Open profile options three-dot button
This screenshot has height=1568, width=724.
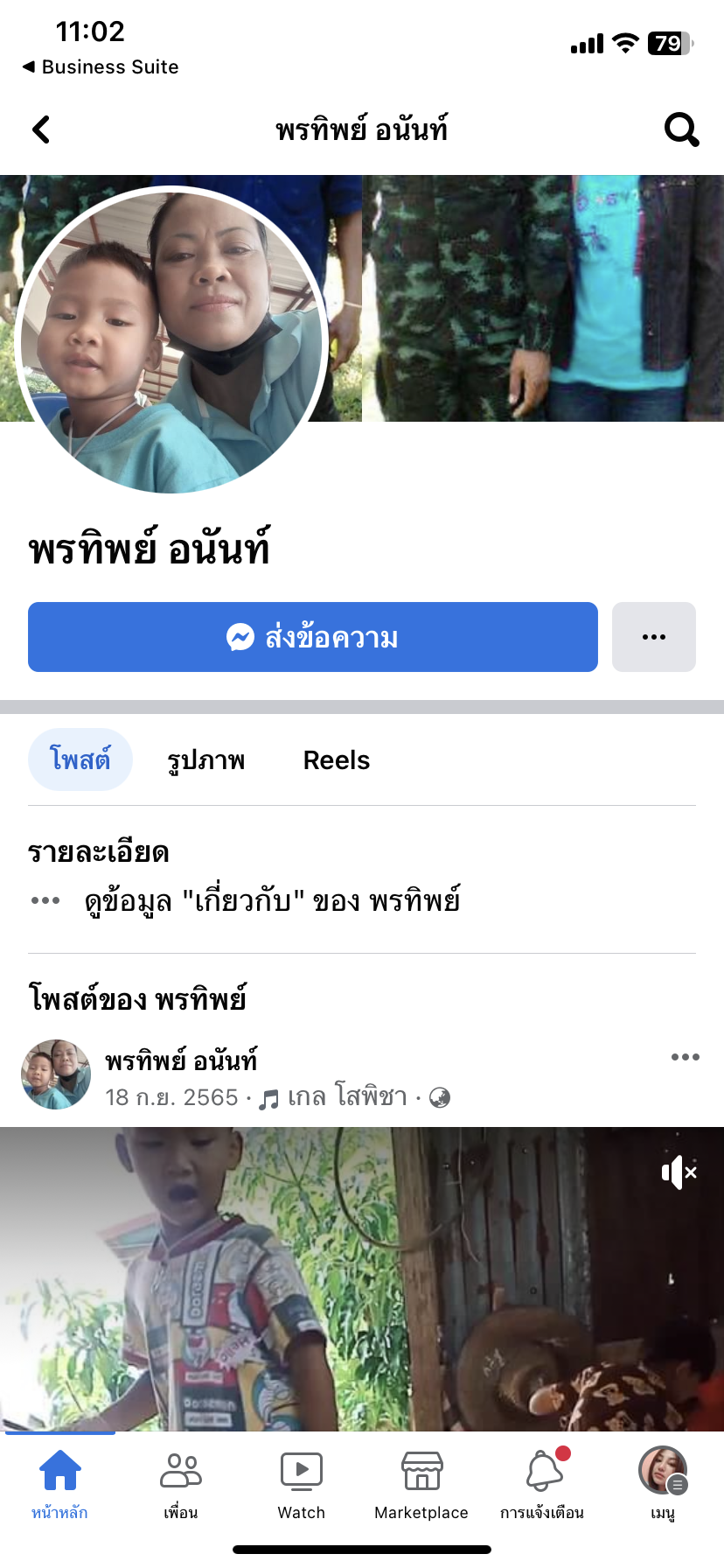pyautogui.click(x=654, y=637)
